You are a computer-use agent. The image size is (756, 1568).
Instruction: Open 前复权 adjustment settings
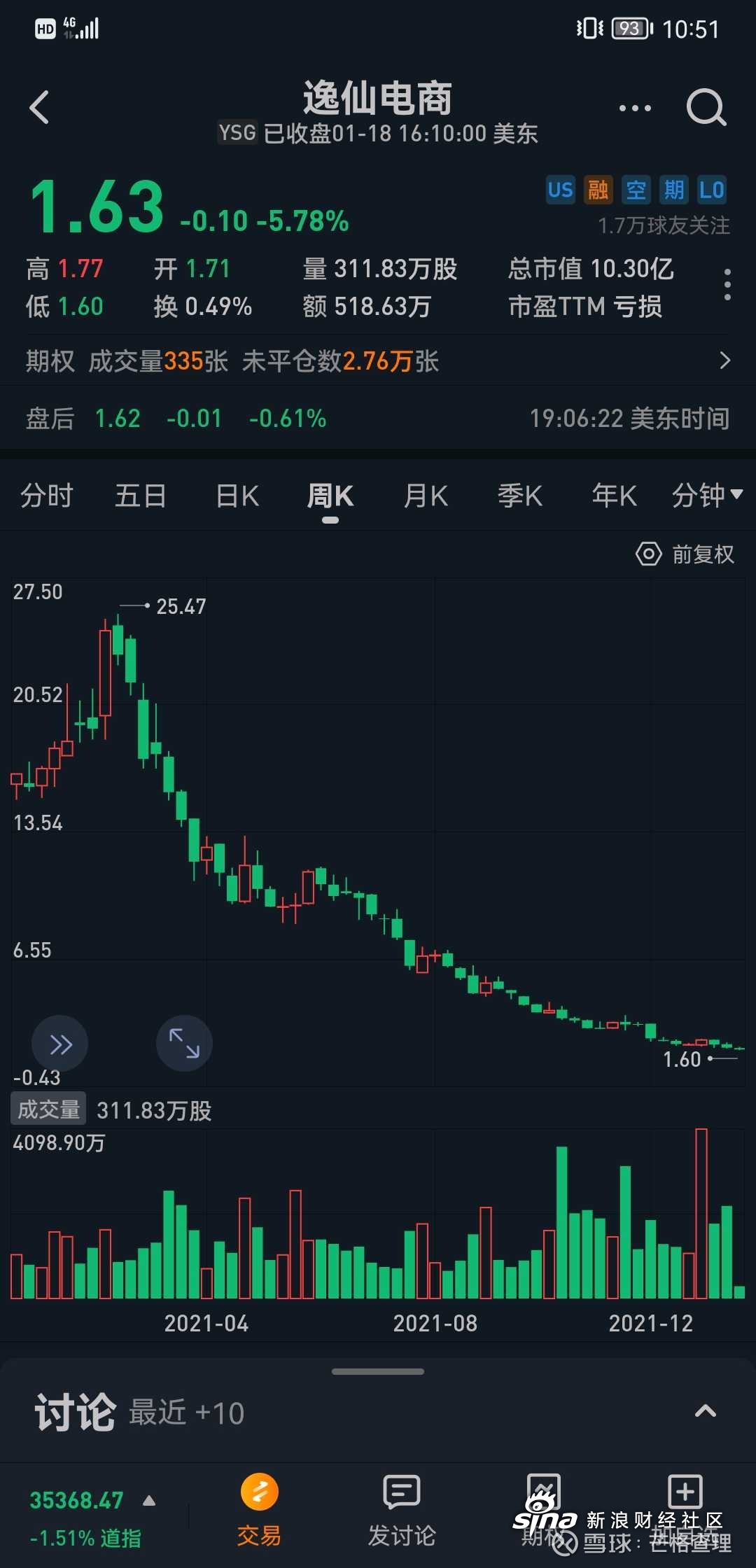pos(685,554)
